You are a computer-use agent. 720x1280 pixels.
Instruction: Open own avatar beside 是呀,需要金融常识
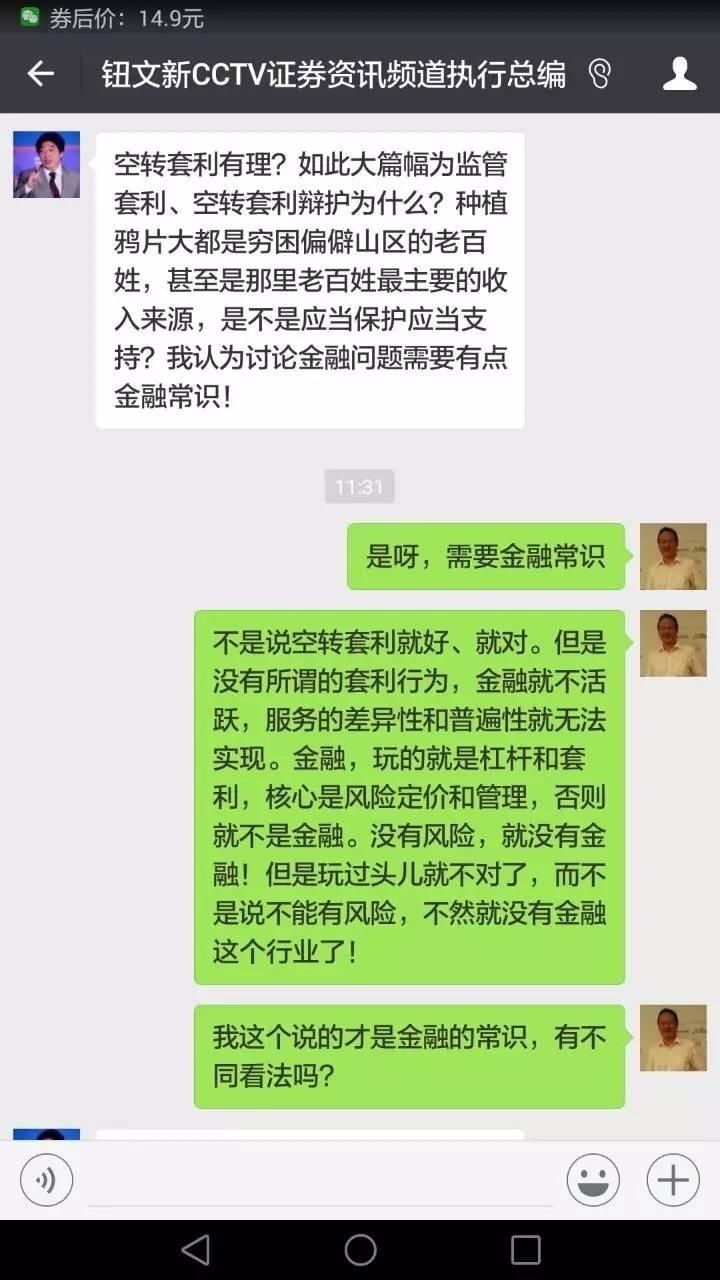tap(673, 556)
